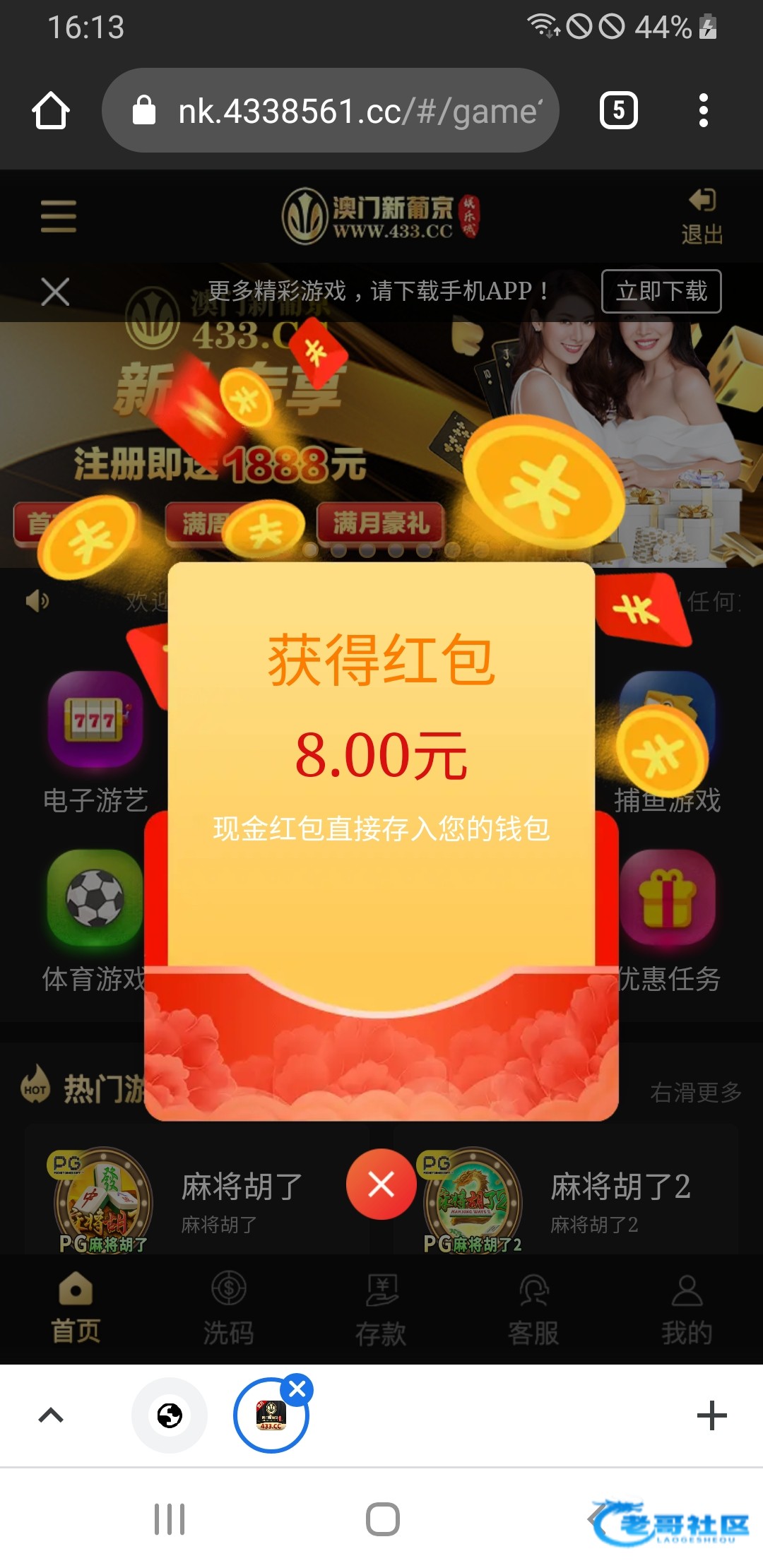Tap 退出 to log out
Image resolution: width=763 pixels, height=1568 pixels.
702,217
